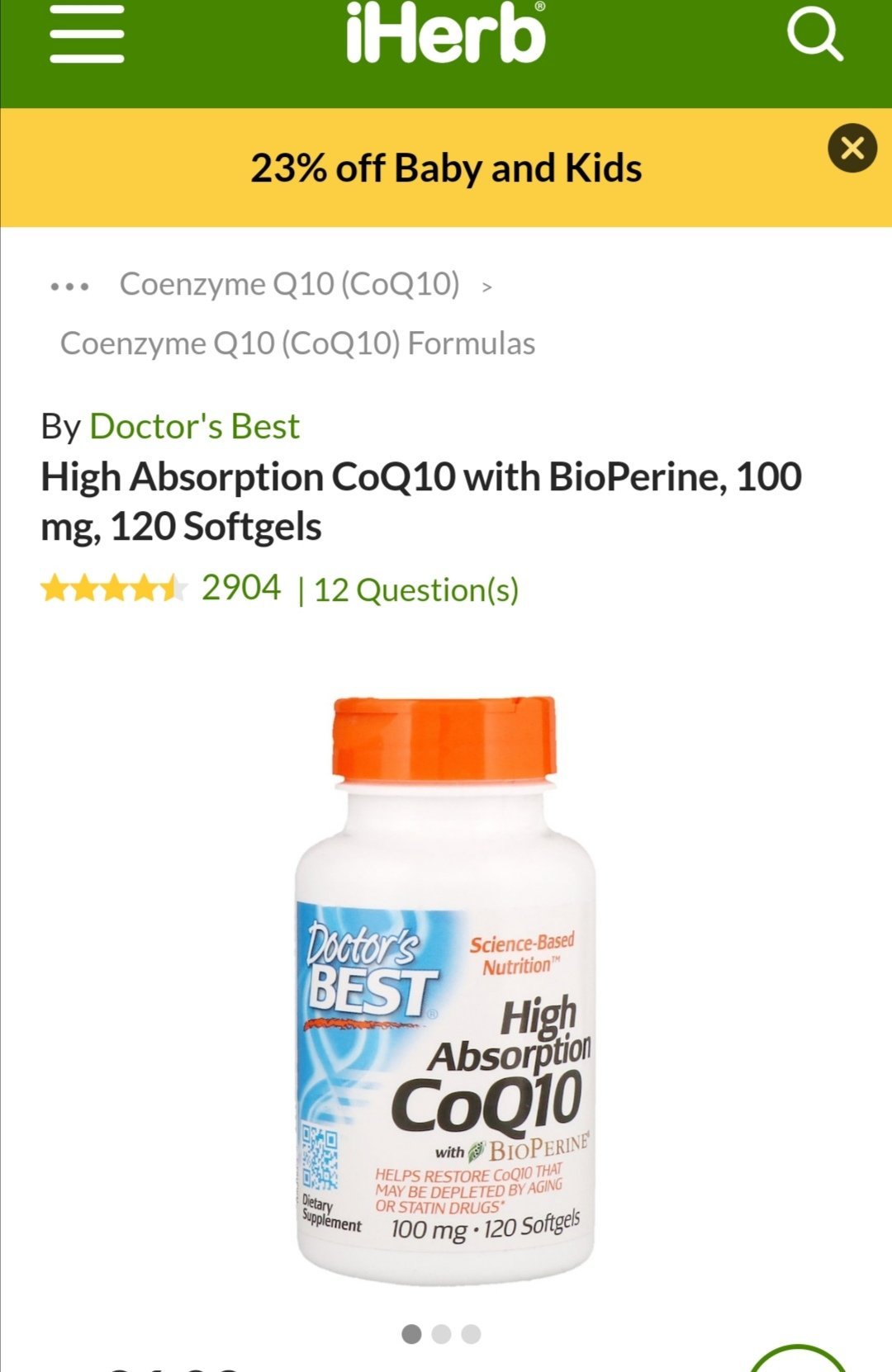Open the 23% off Baby and Kids promo

click(446, 168)
